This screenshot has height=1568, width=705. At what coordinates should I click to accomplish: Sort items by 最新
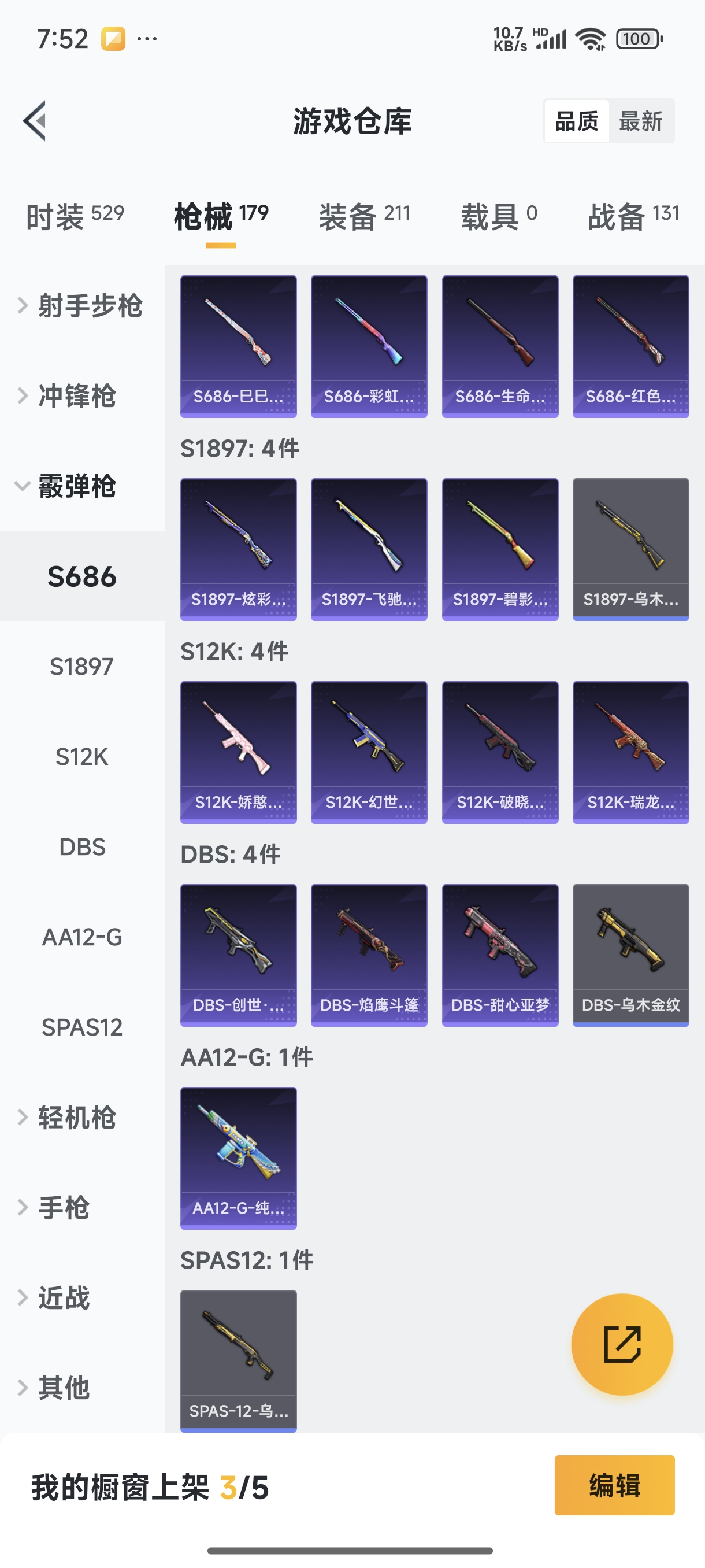click(x=640, y=121)
